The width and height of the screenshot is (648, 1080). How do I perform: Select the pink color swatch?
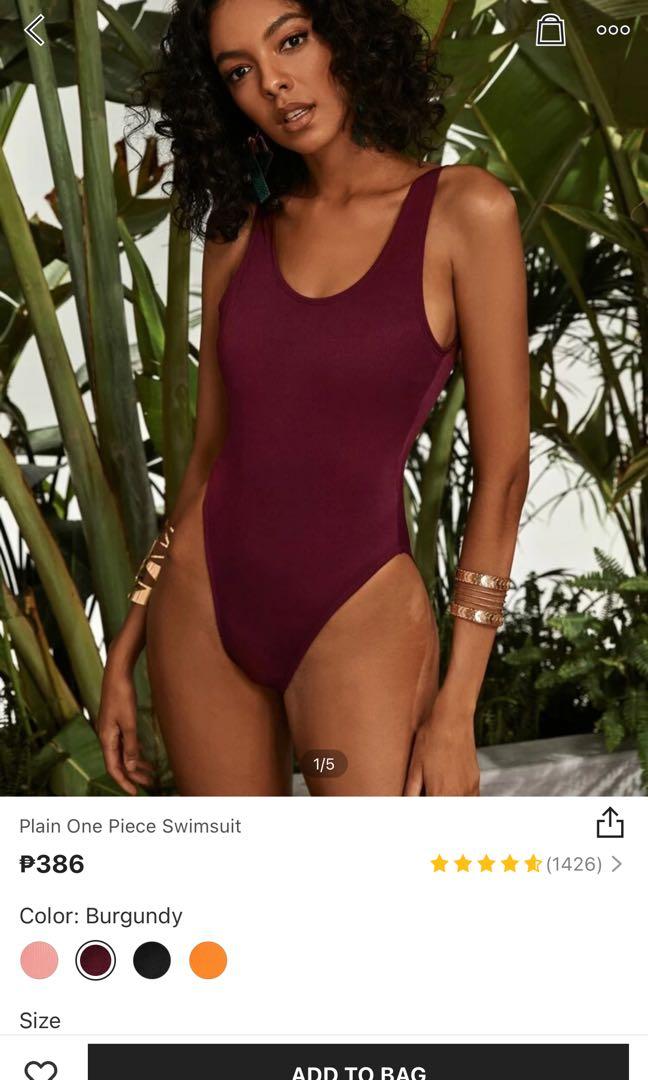click(x=39, y=961)
